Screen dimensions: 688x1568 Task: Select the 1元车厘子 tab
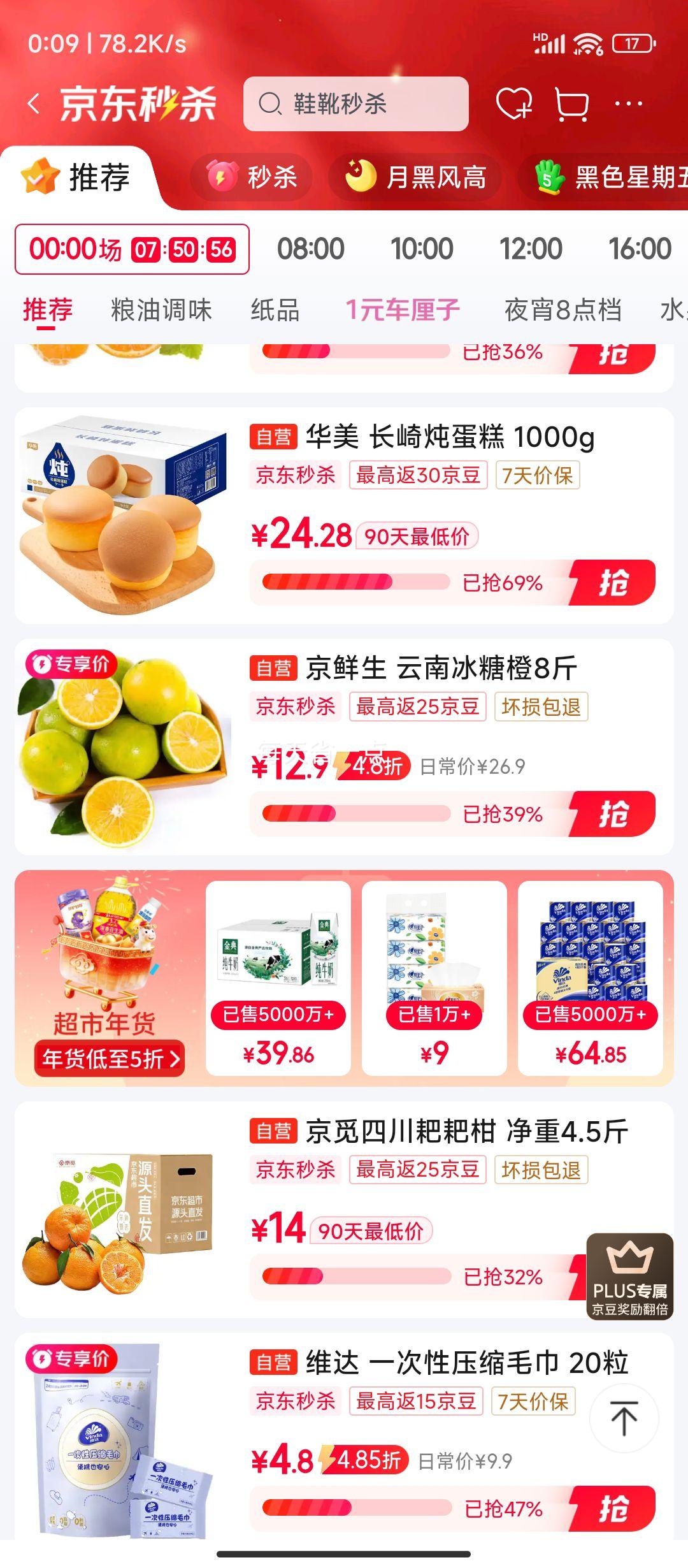point(402,310)
